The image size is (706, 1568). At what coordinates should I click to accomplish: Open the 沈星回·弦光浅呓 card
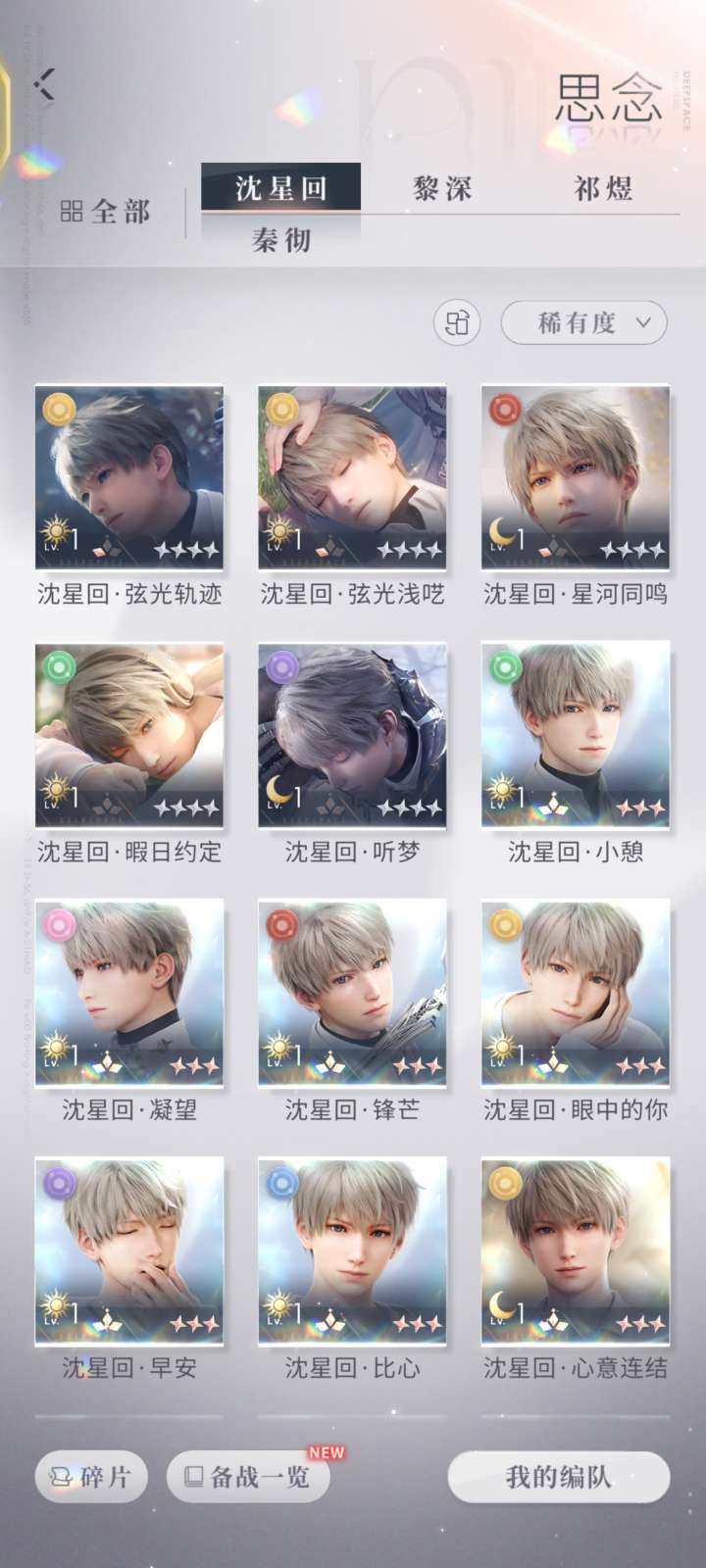352,477
